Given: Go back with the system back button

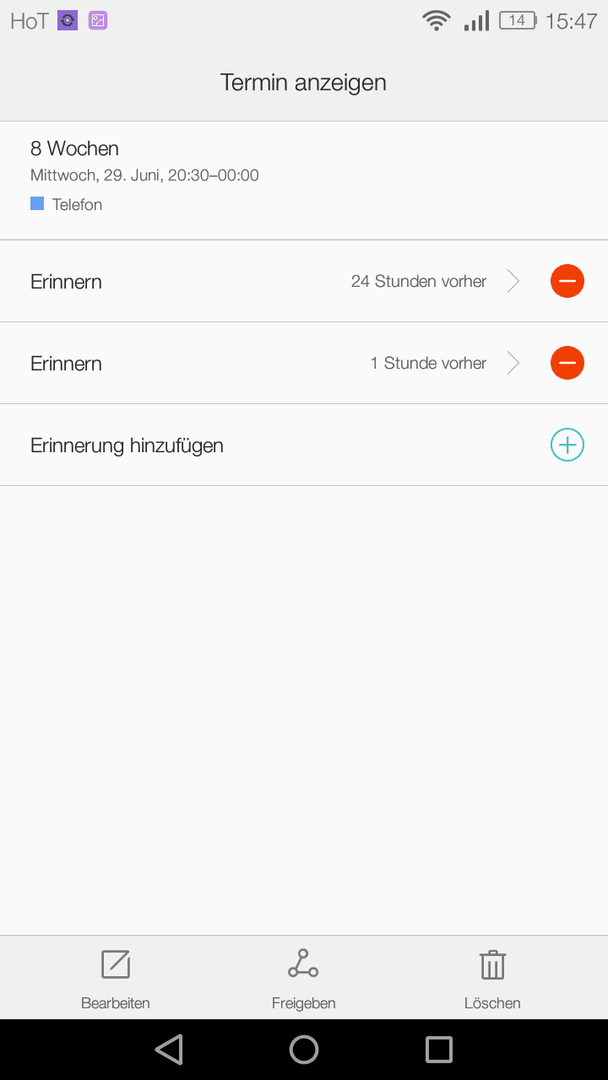Looking at the screenshot, I should tap(169, 1050).
